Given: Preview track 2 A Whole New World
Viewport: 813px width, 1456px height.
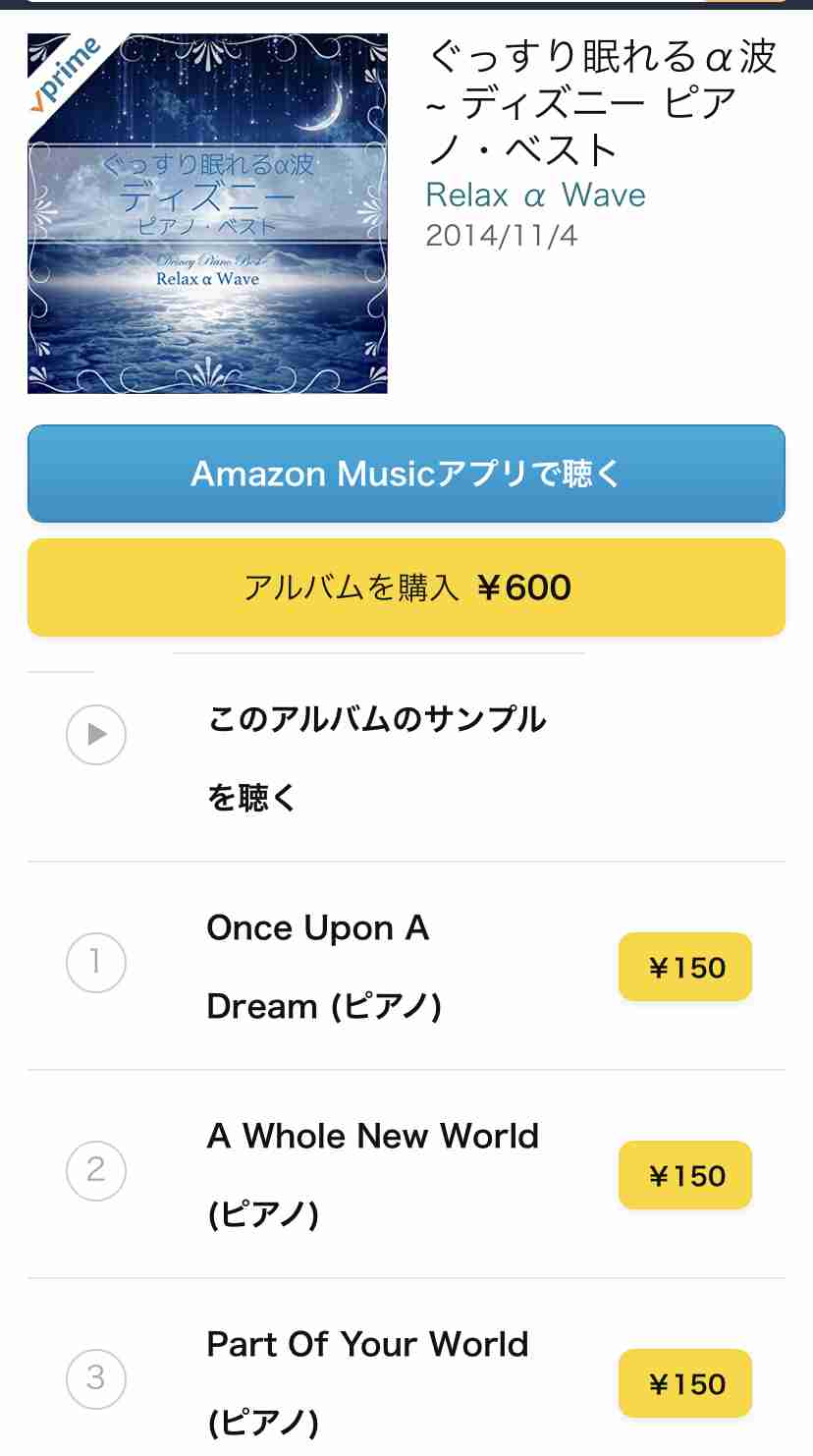Looking at the screenshot, I should tap(96, 1170).
